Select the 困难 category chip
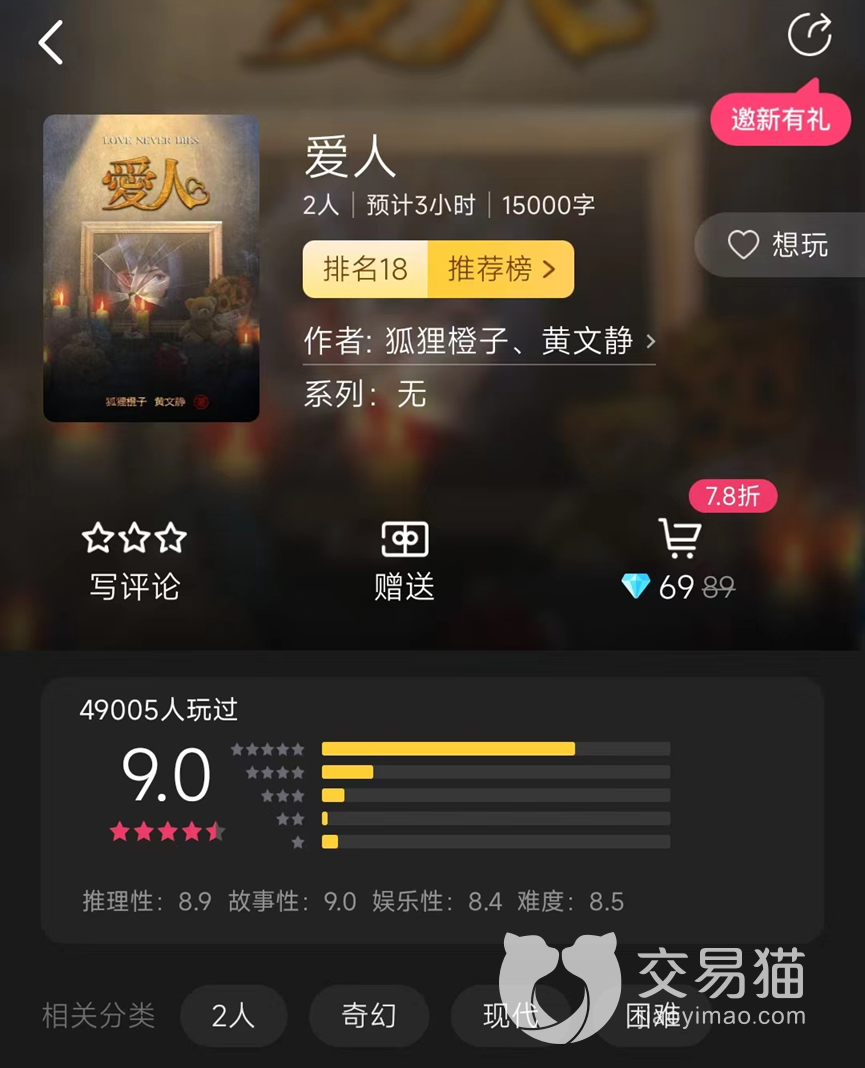The height and width of the screenshot is (1068, 865). point(652,1016)
